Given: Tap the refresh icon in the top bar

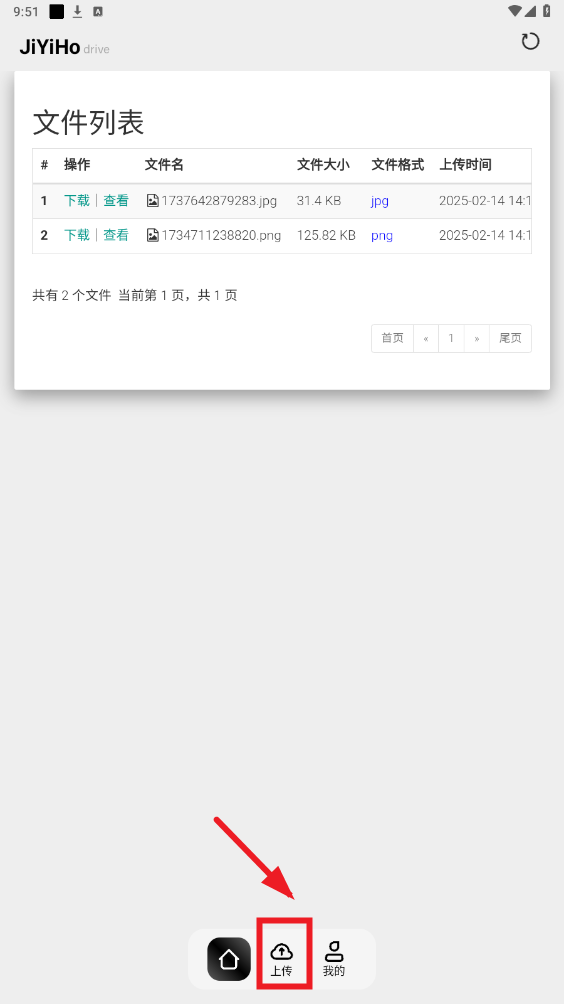Looking at the screenshot, I should click(530, 42).
